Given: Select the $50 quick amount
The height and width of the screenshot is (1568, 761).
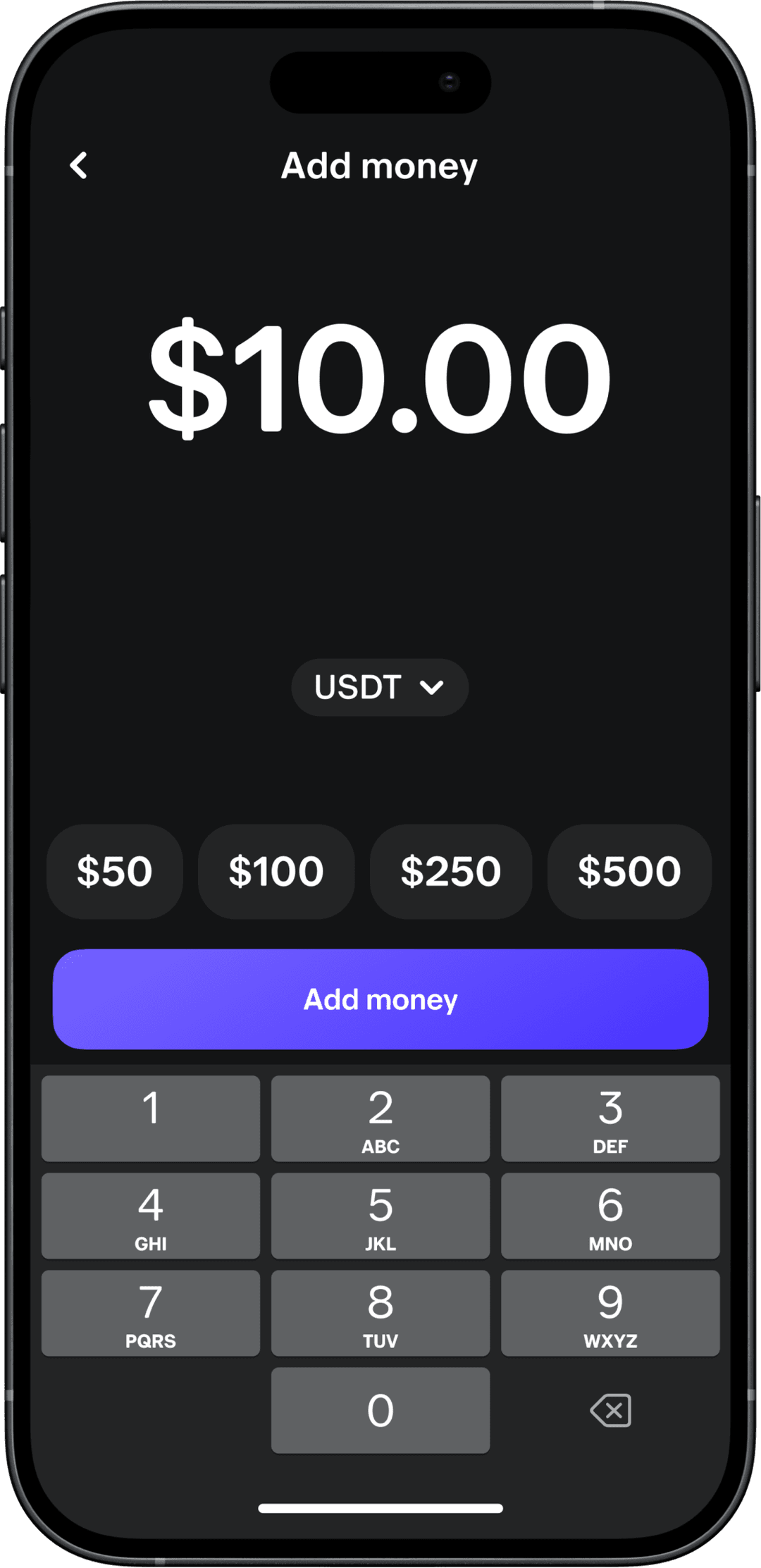Looking at the screenshot, I should tap(115, 871).
